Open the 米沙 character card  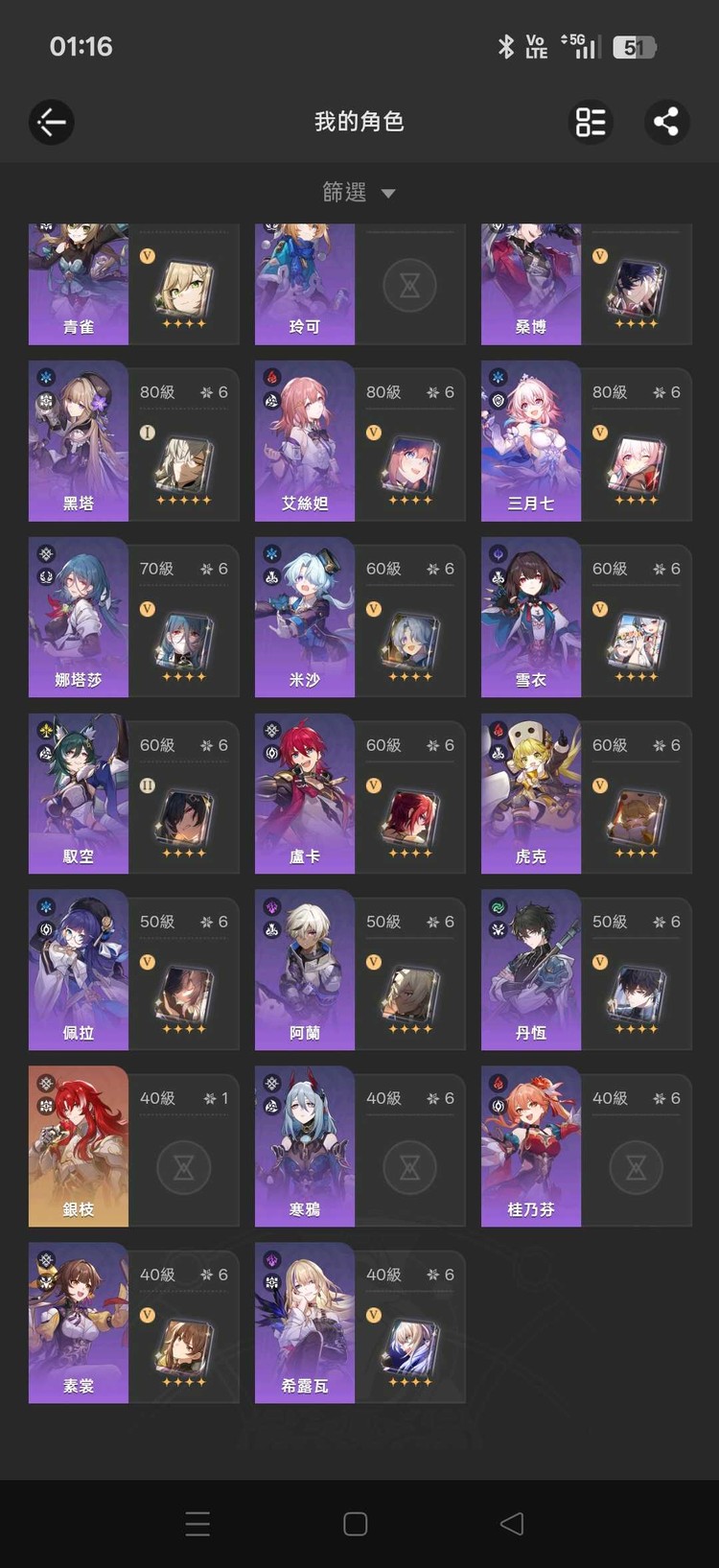pyautogui.click(x=360, y=618)
